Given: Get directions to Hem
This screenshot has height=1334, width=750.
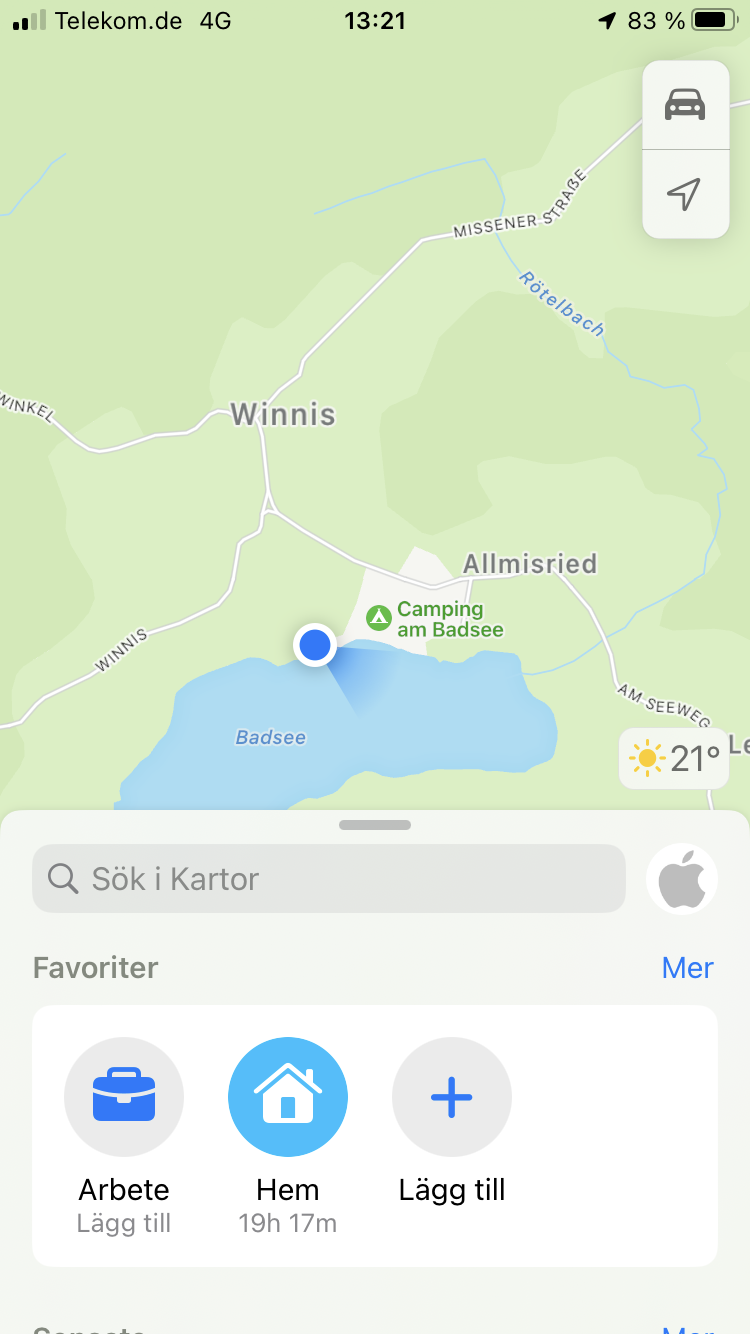Looking at the screenshot, I should tap(288, 1098).
